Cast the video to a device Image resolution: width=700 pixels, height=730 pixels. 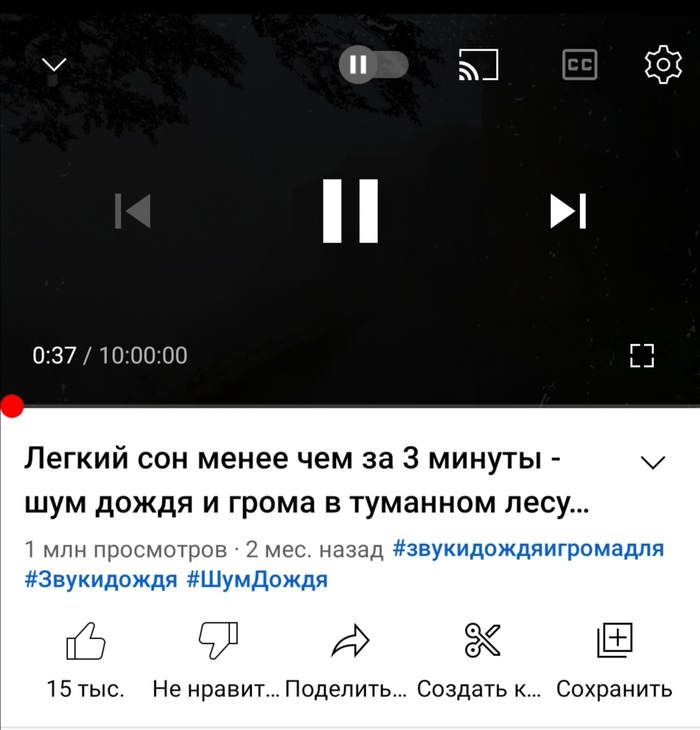coord(477,66)
